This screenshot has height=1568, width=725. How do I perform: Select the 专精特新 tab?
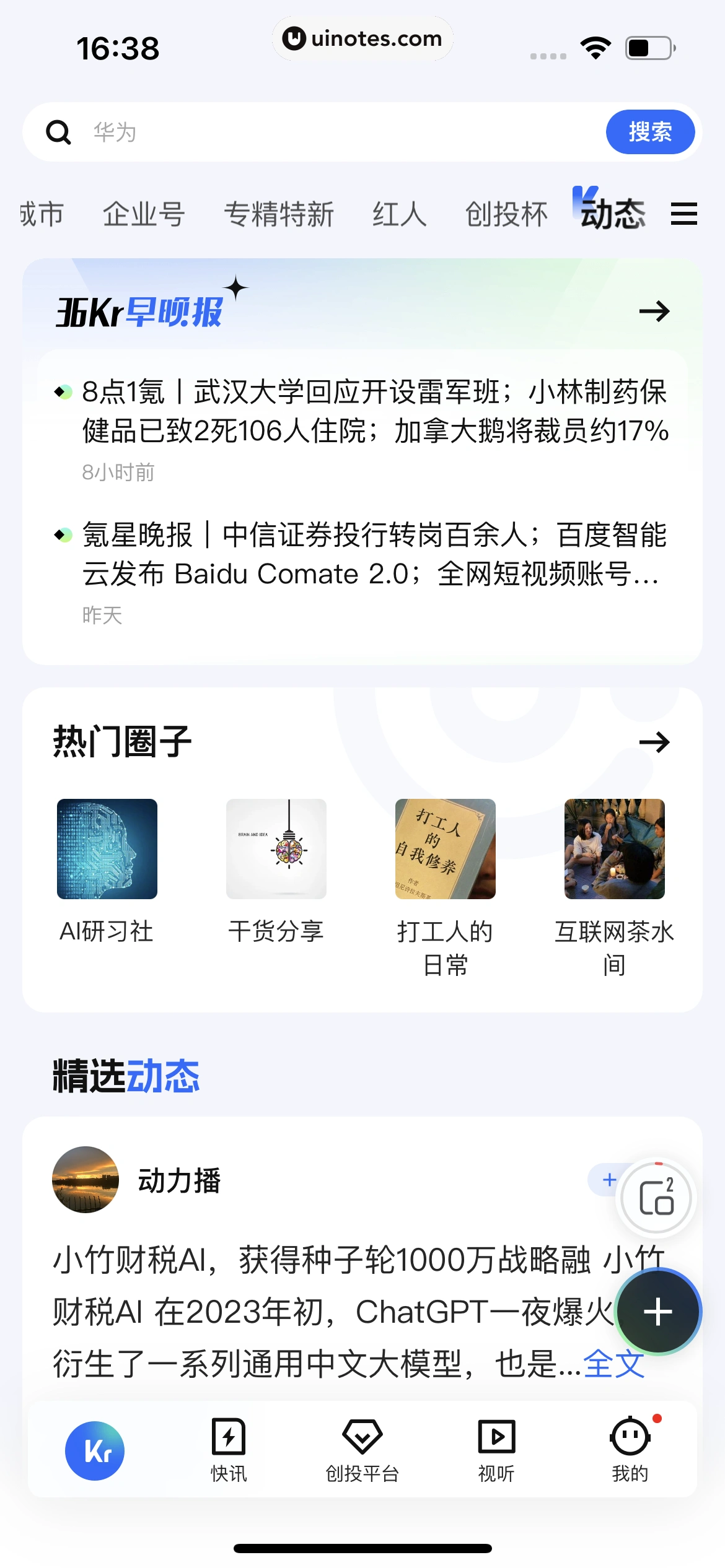point(280,212)
